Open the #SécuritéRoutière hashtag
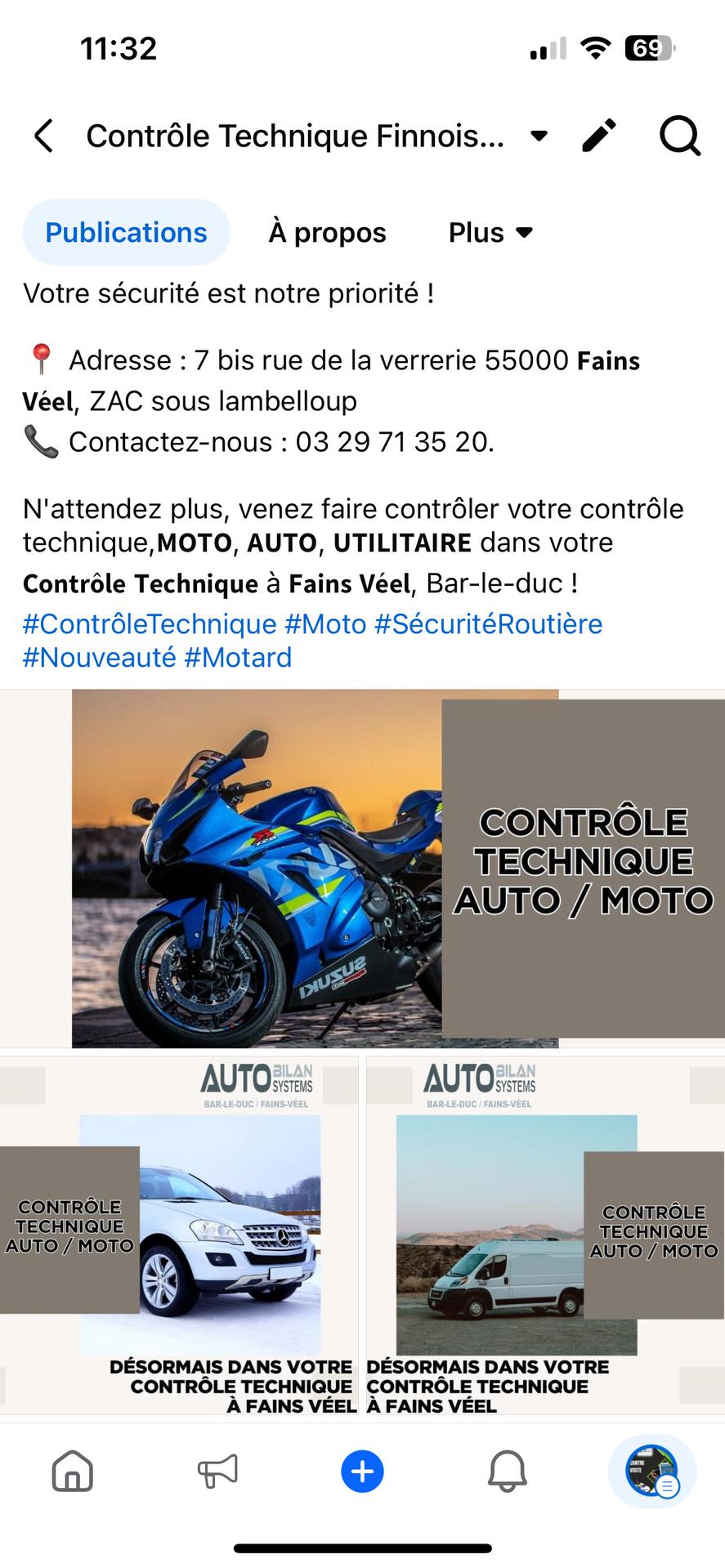Viewport: 725px width, 1568px height. point(488,624)
